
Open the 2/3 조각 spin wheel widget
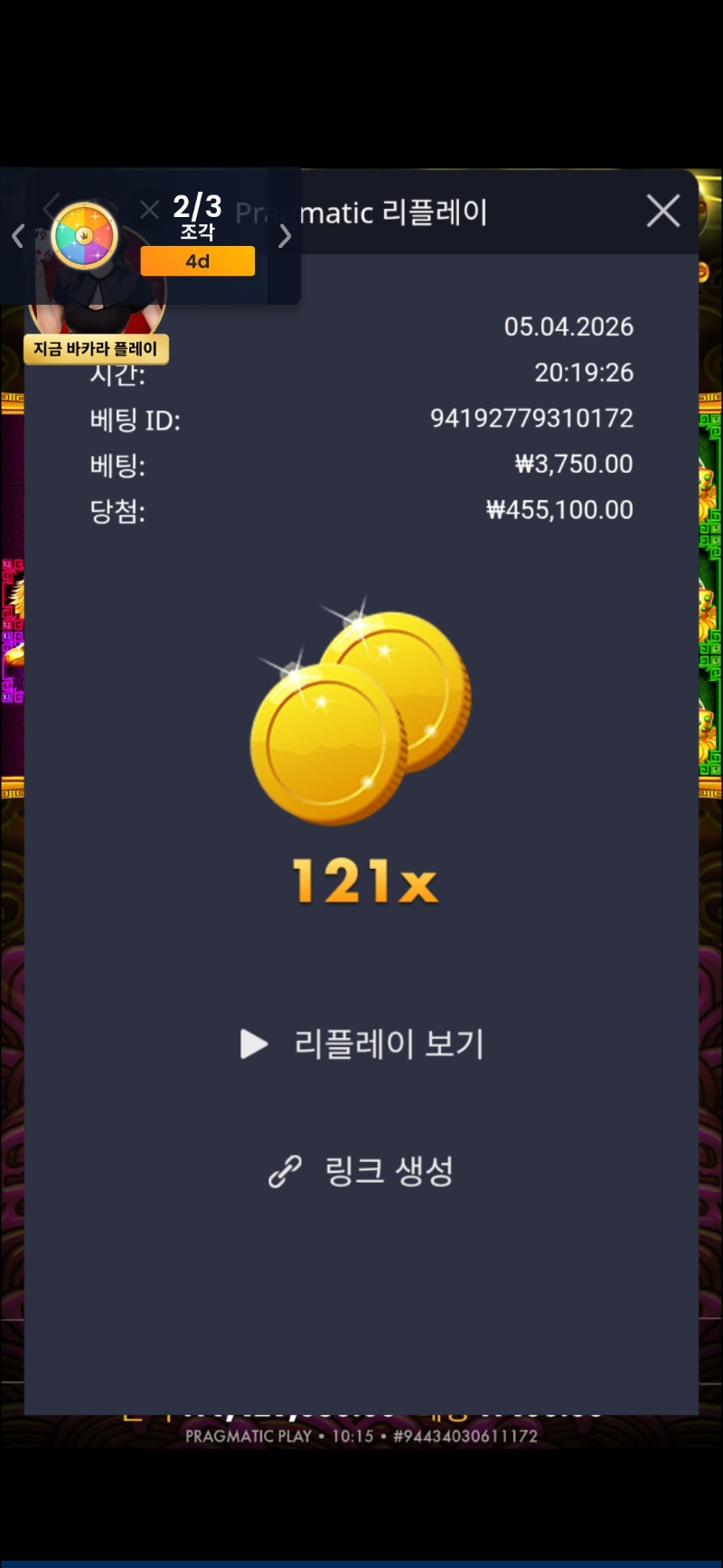pos(86,236)
